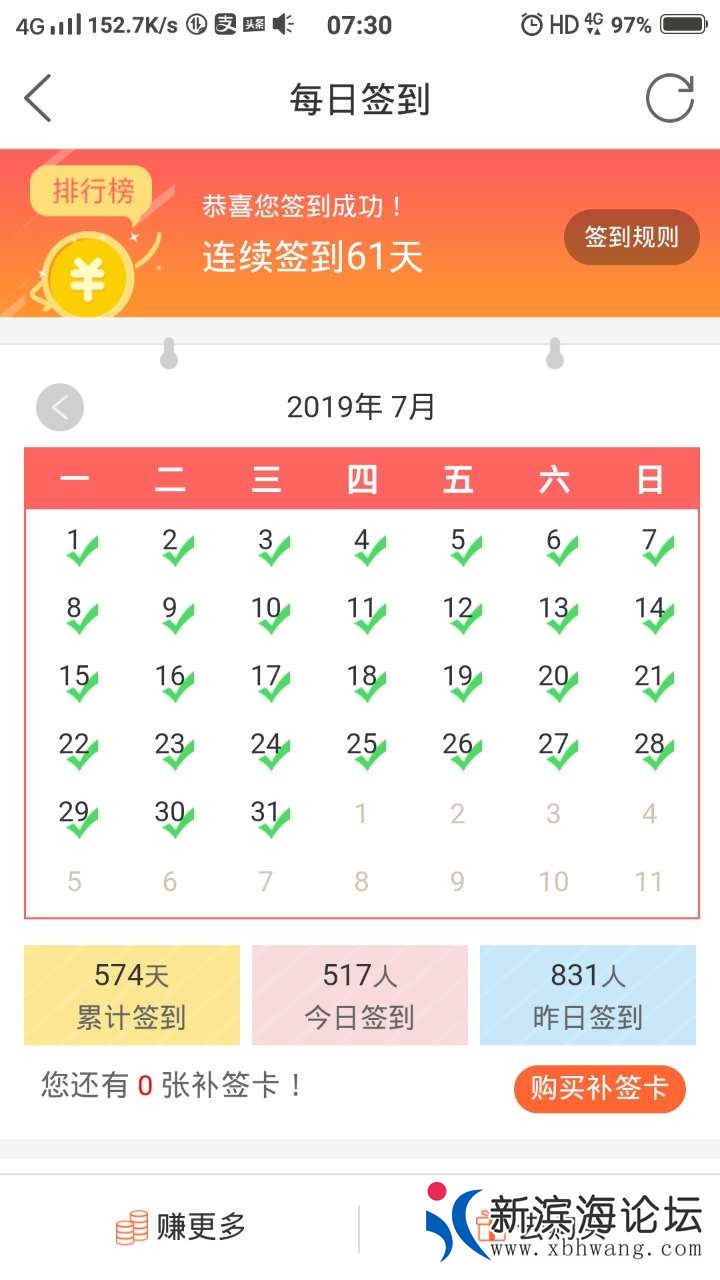
Task: Open the 赚更多 option
Action: pos(181,1226)
